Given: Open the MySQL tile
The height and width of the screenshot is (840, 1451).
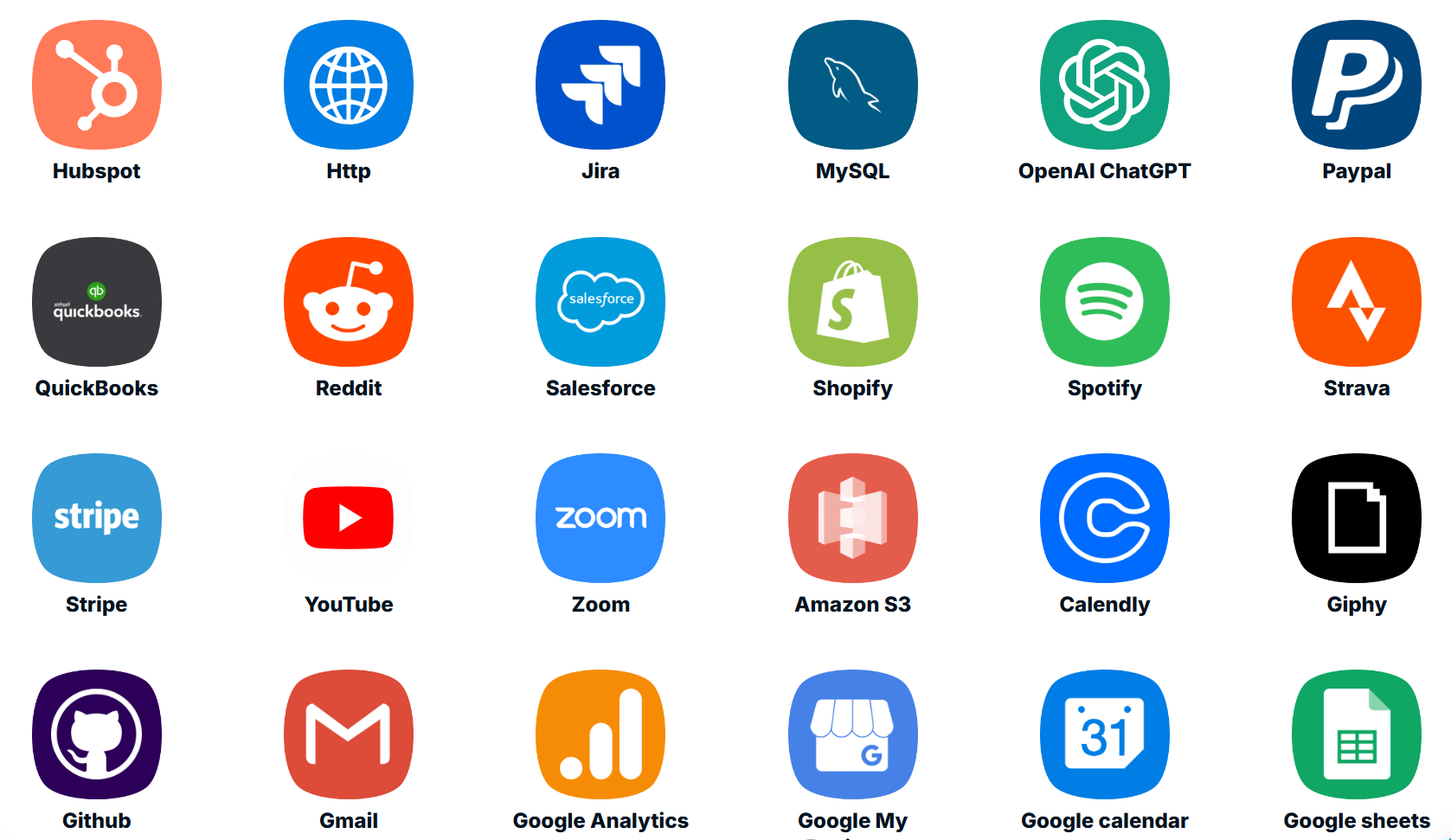Looking at the screenshot, I should click(x=852, y=85).
